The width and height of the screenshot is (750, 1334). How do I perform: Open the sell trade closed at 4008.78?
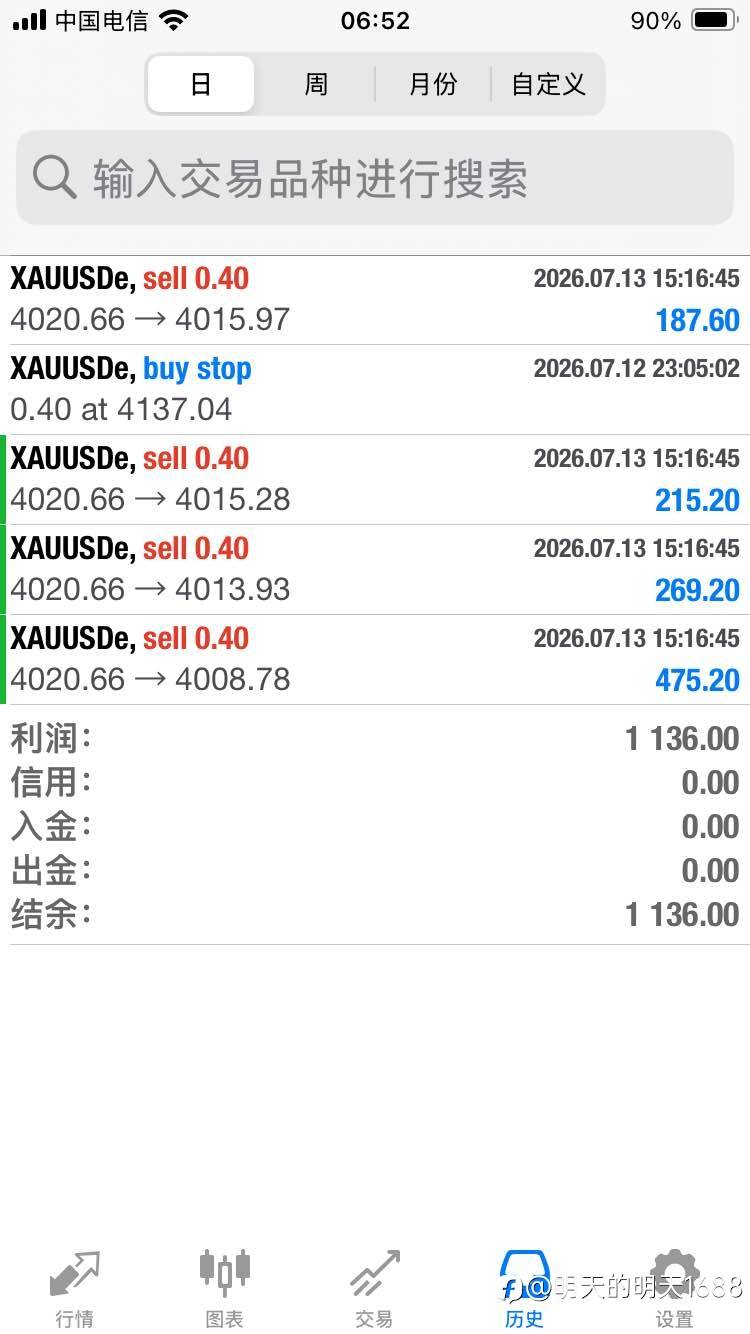[375, 660]
